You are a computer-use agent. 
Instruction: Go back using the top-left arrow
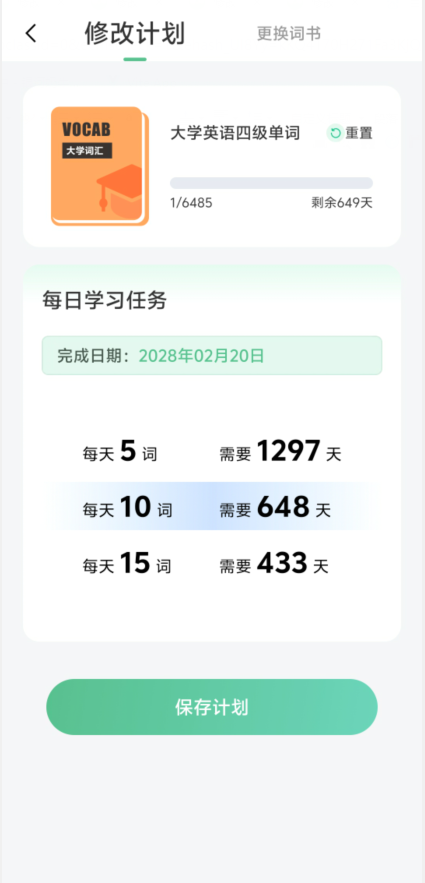(31, 33)
